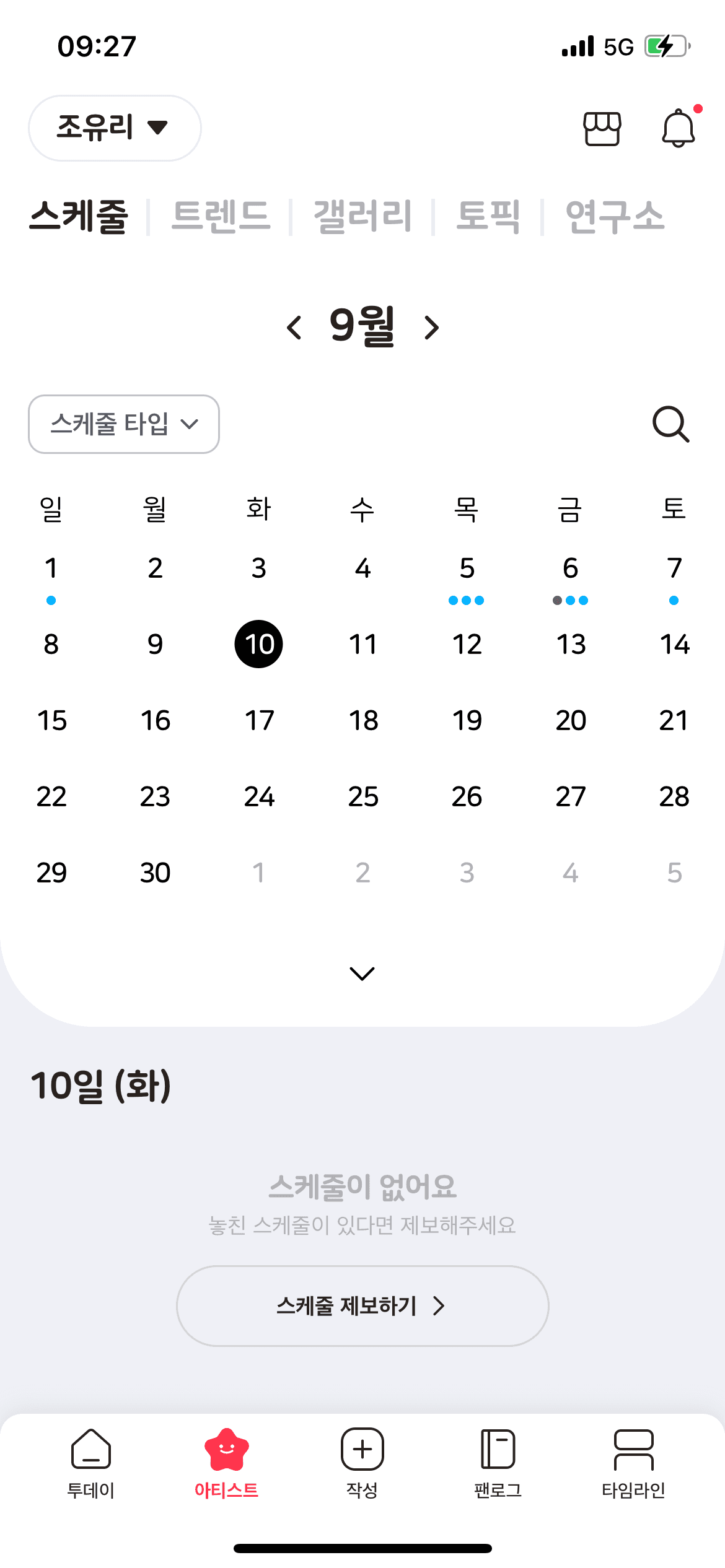
Task: Open the 스케줄 타입 filter dropdown
Action: (x=123, y=424)
